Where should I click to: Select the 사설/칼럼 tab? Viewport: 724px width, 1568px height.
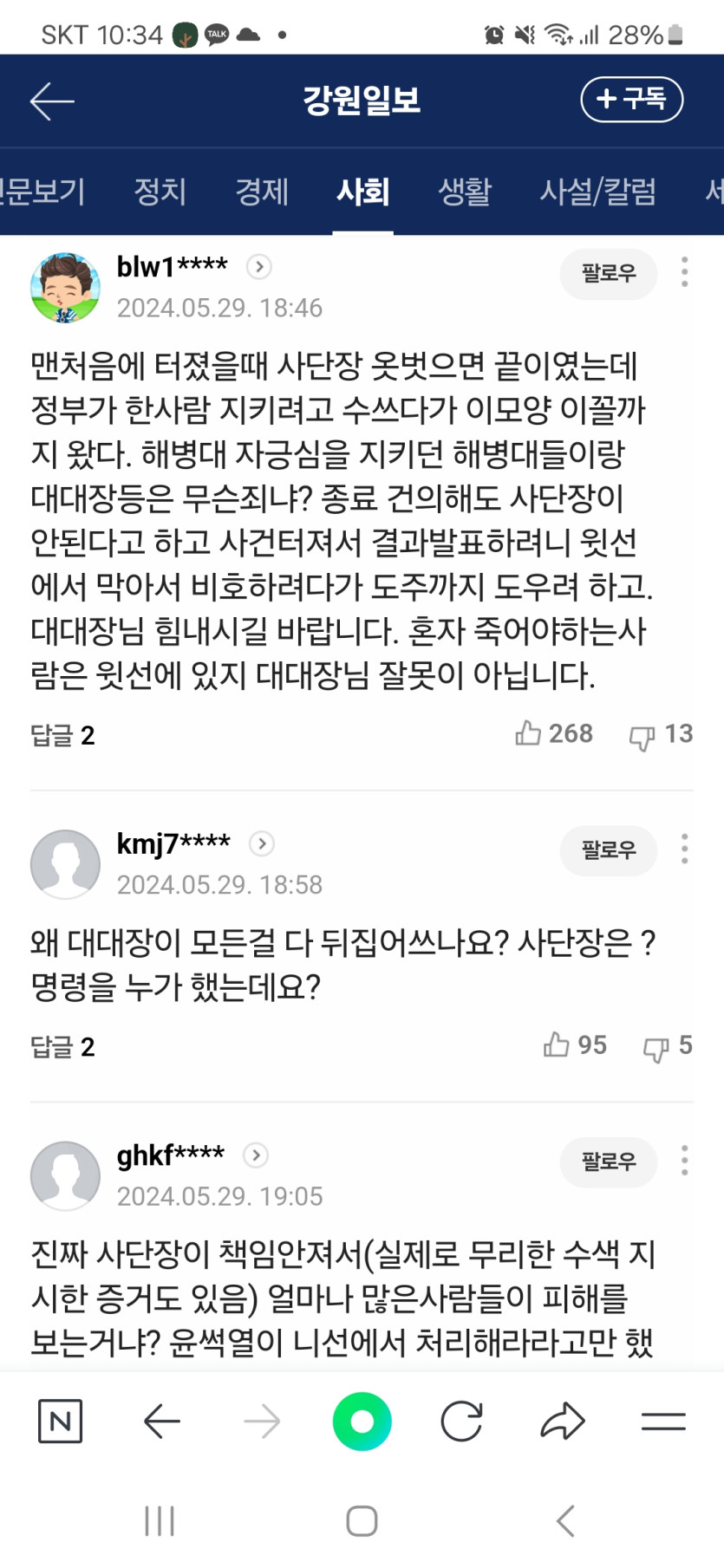(x=597, y=192)
